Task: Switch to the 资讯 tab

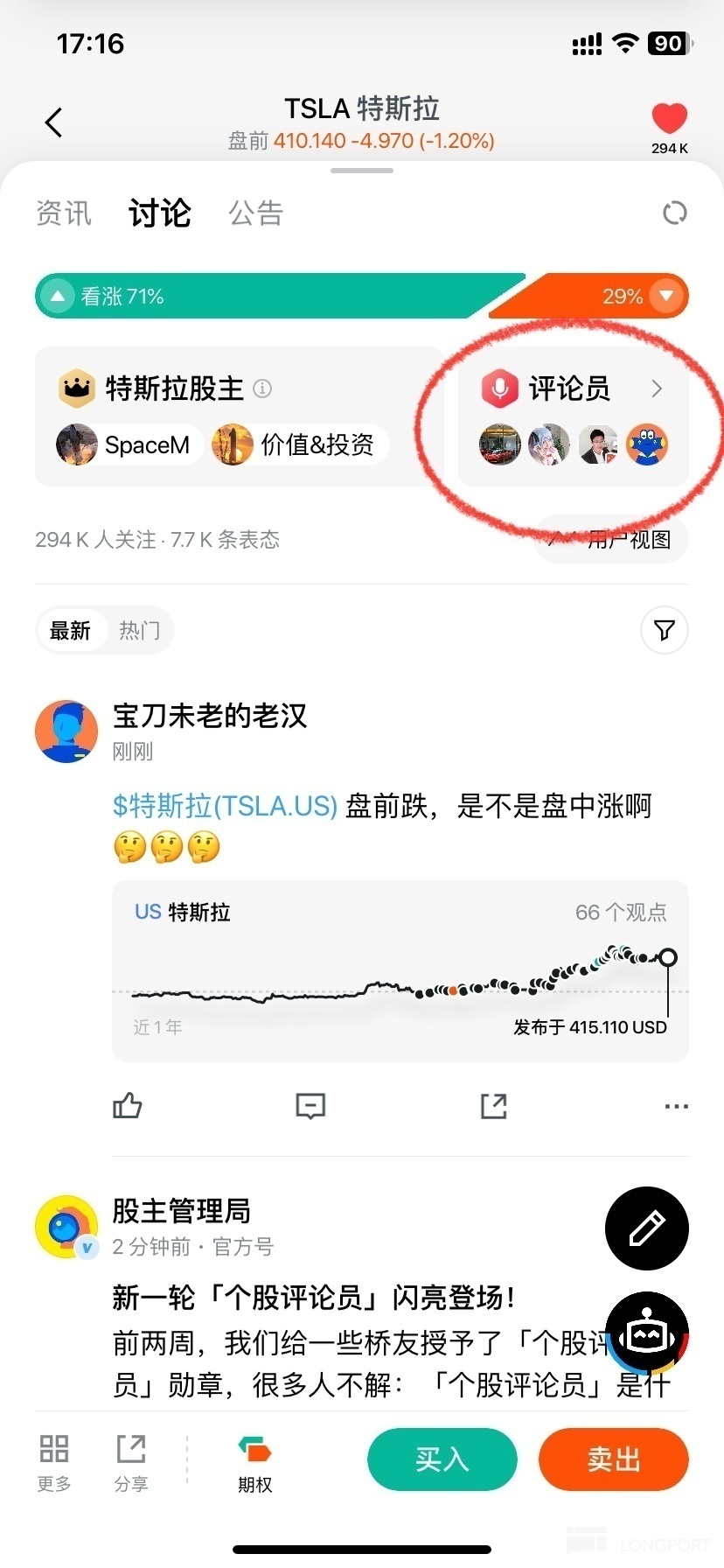Action: (x=63, y=213)
